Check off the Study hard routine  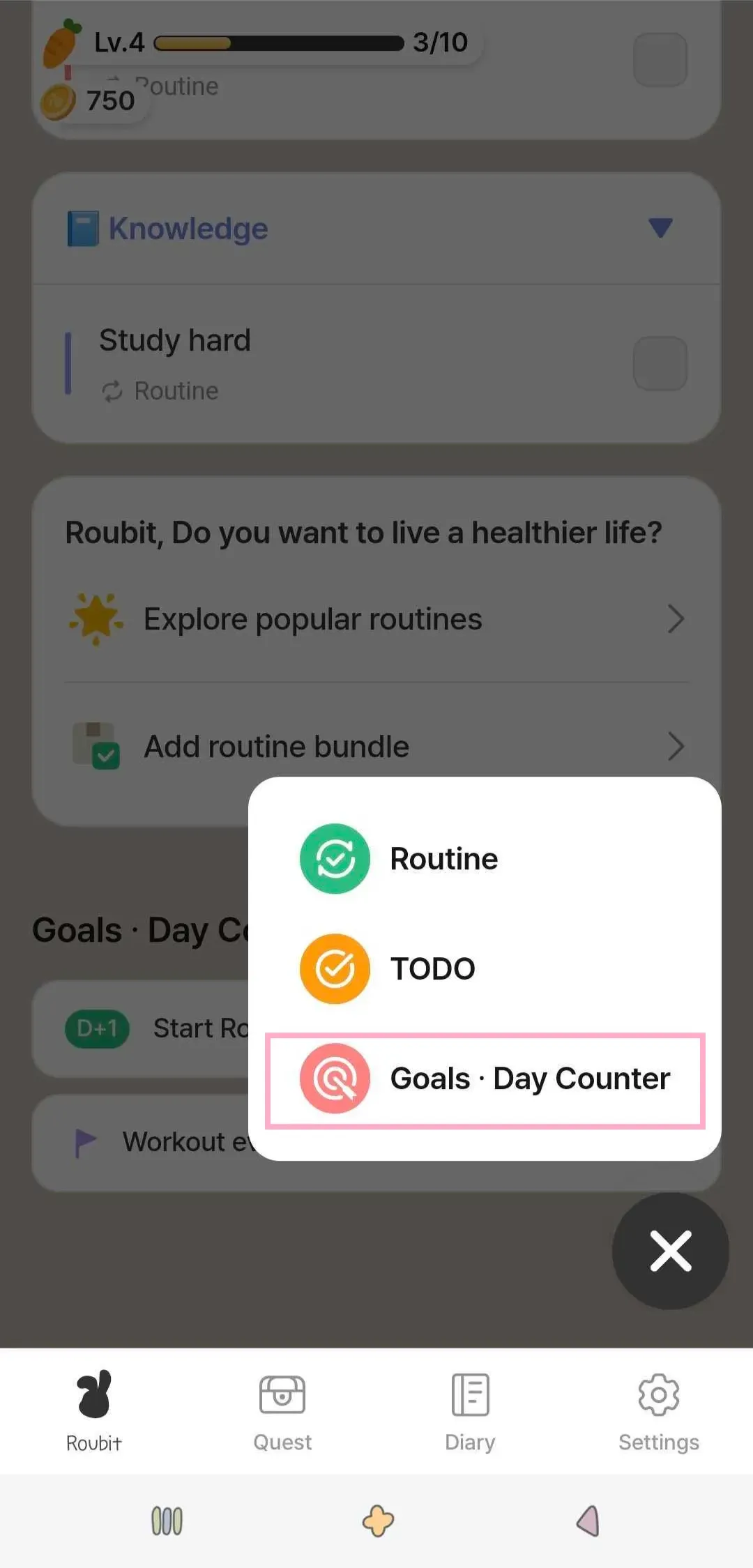(660, 363)
